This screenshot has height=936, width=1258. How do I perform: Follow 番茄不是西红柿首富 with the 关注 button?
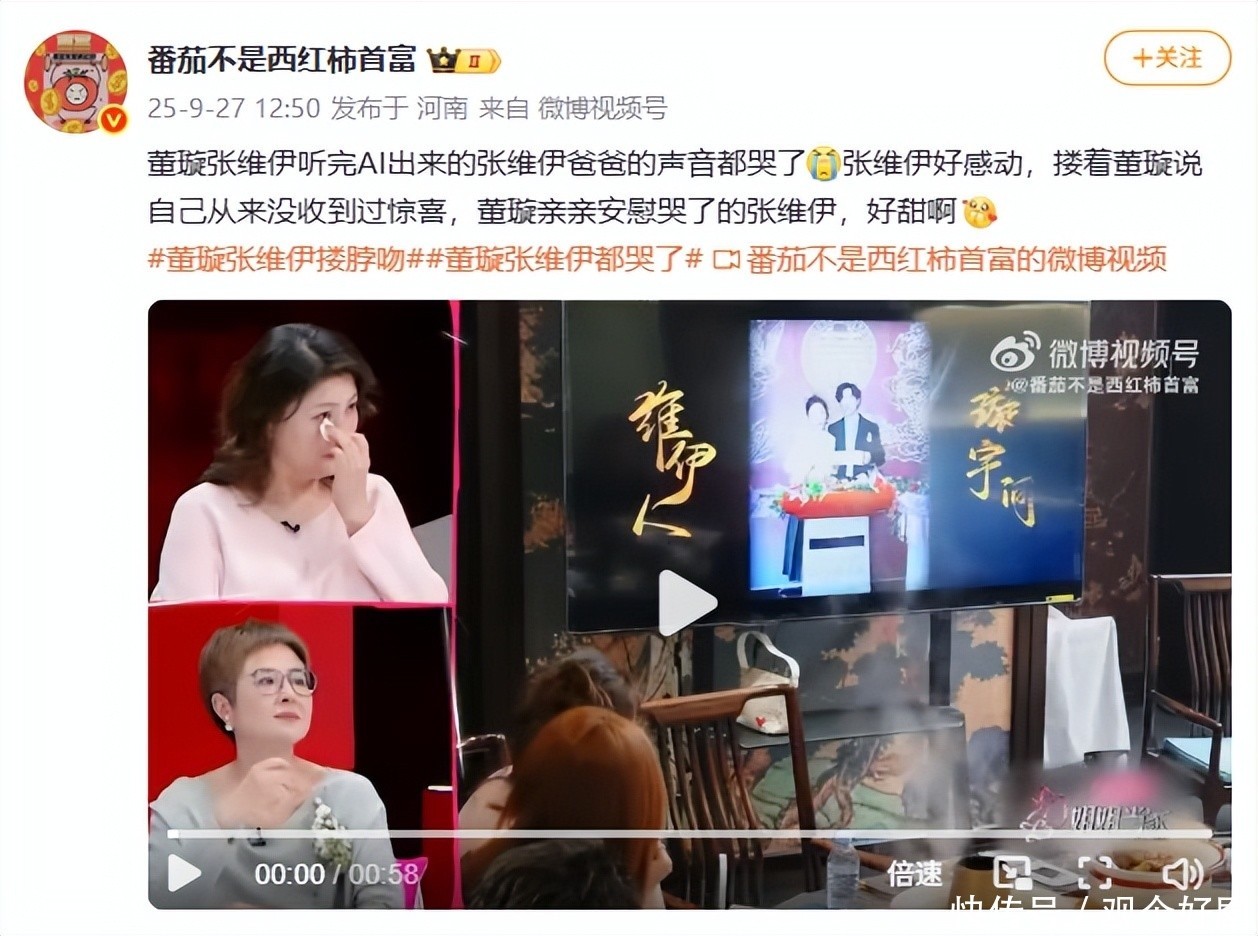coord(1167,58)
